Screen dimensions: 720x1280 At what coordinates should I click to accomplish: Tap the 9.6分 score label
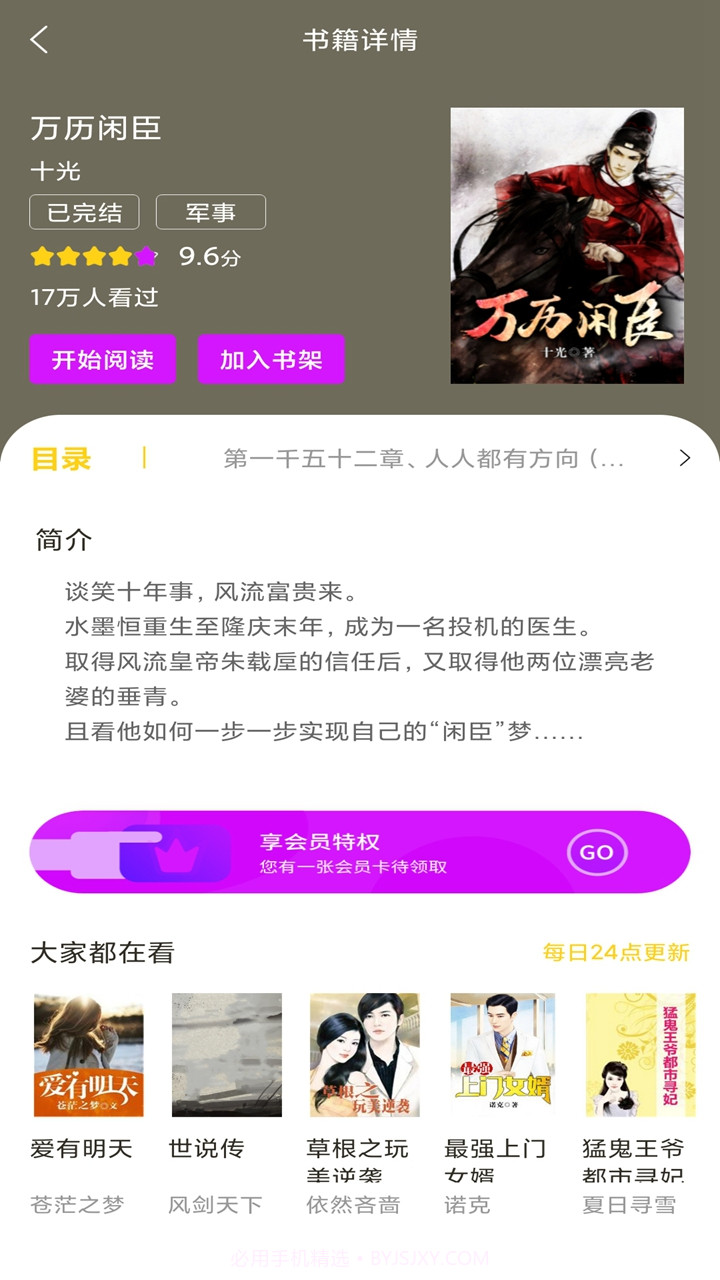pyautogui.click(x=211, y=256)
